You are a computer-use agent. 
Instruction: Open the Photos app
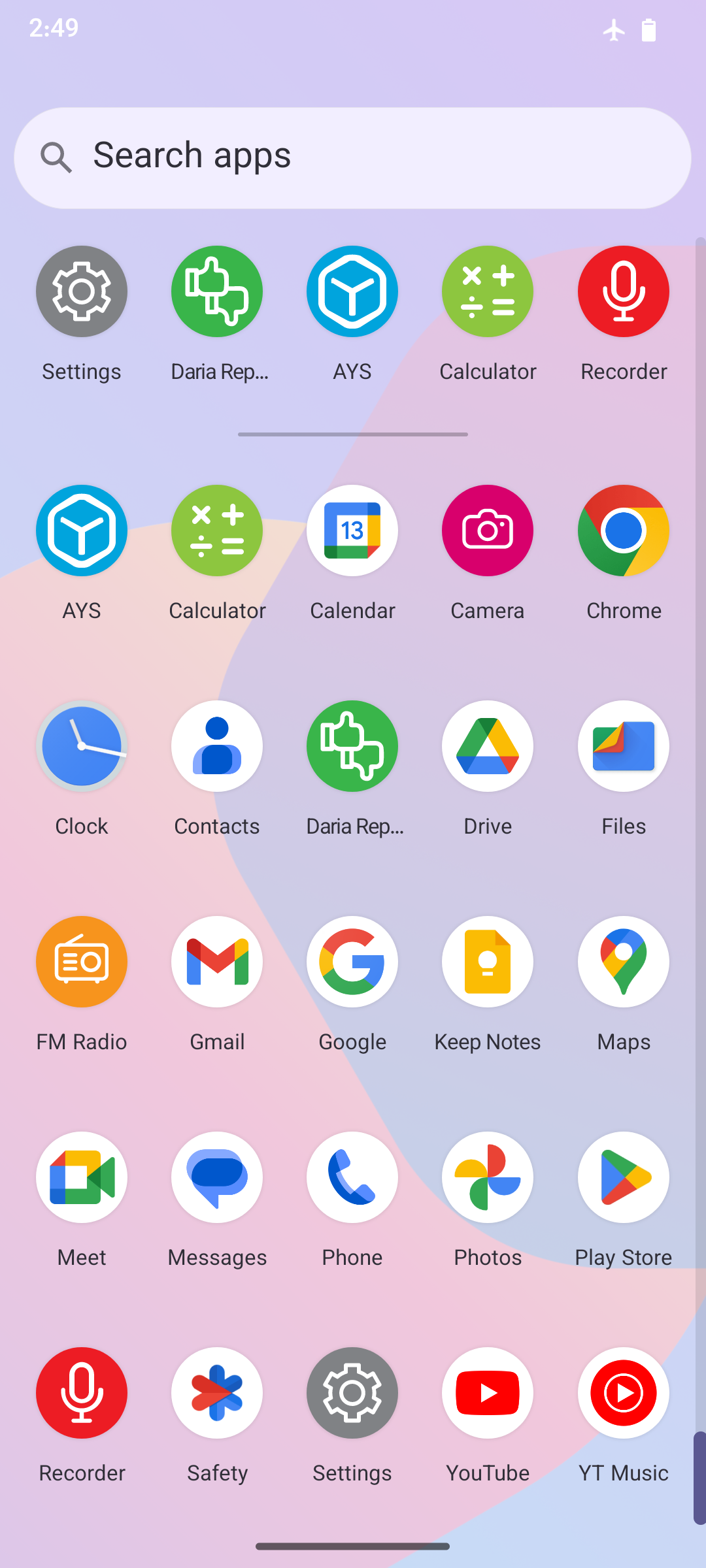click(x=488, y=1177)
